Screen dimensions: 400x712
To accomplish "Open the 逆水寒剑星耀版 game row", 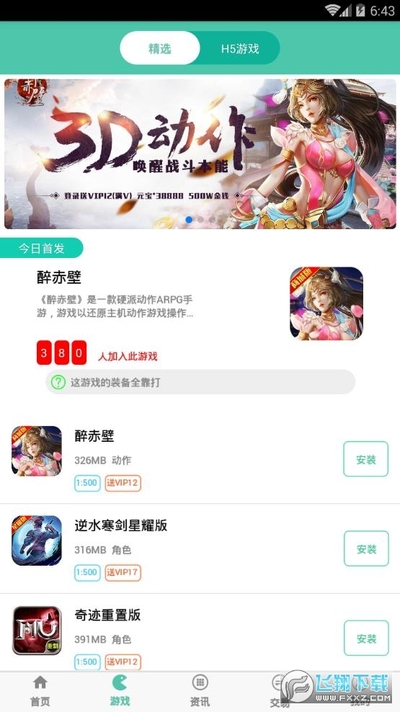I will 200,549.
